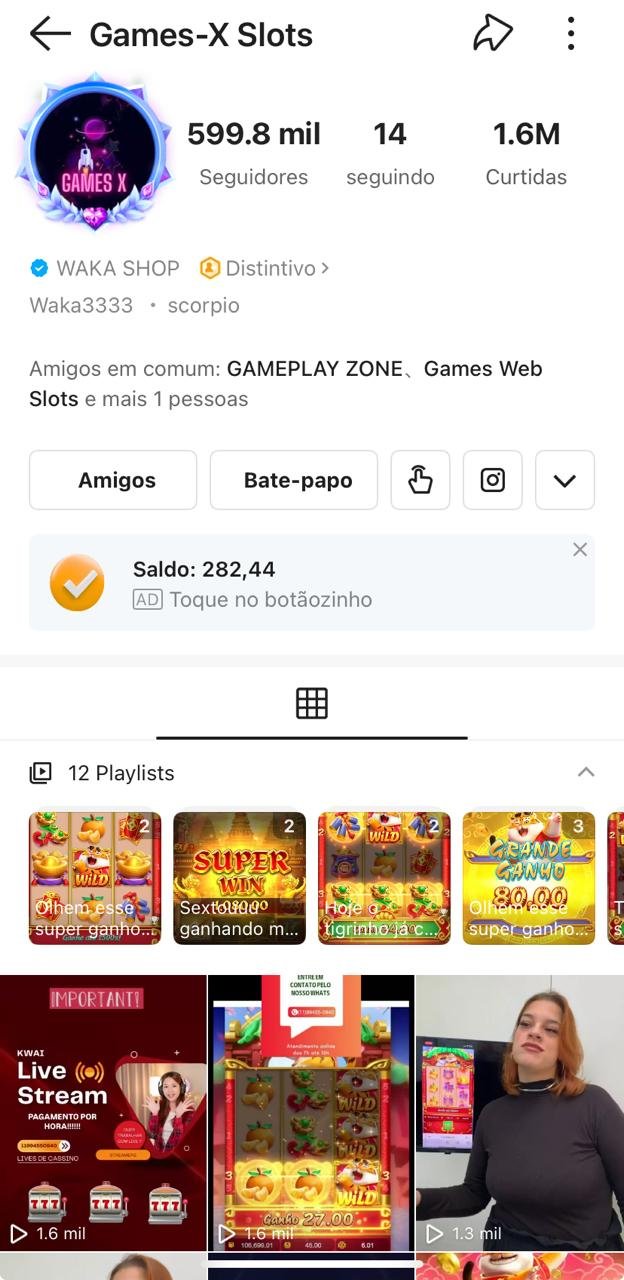Screen dimensions: 624x1280
Task: Select the grid posts tab
Action: point(312,704)
